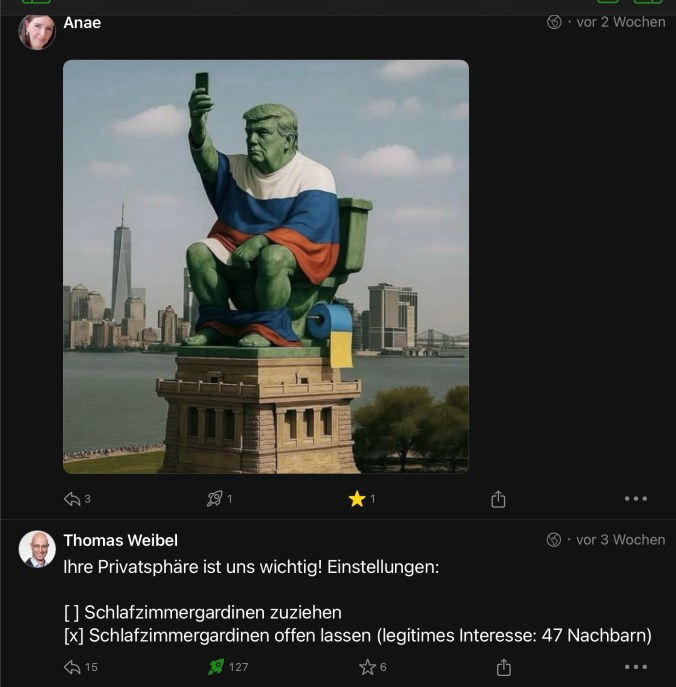Share Thomas Weibel's post

[x=504, y=667]
